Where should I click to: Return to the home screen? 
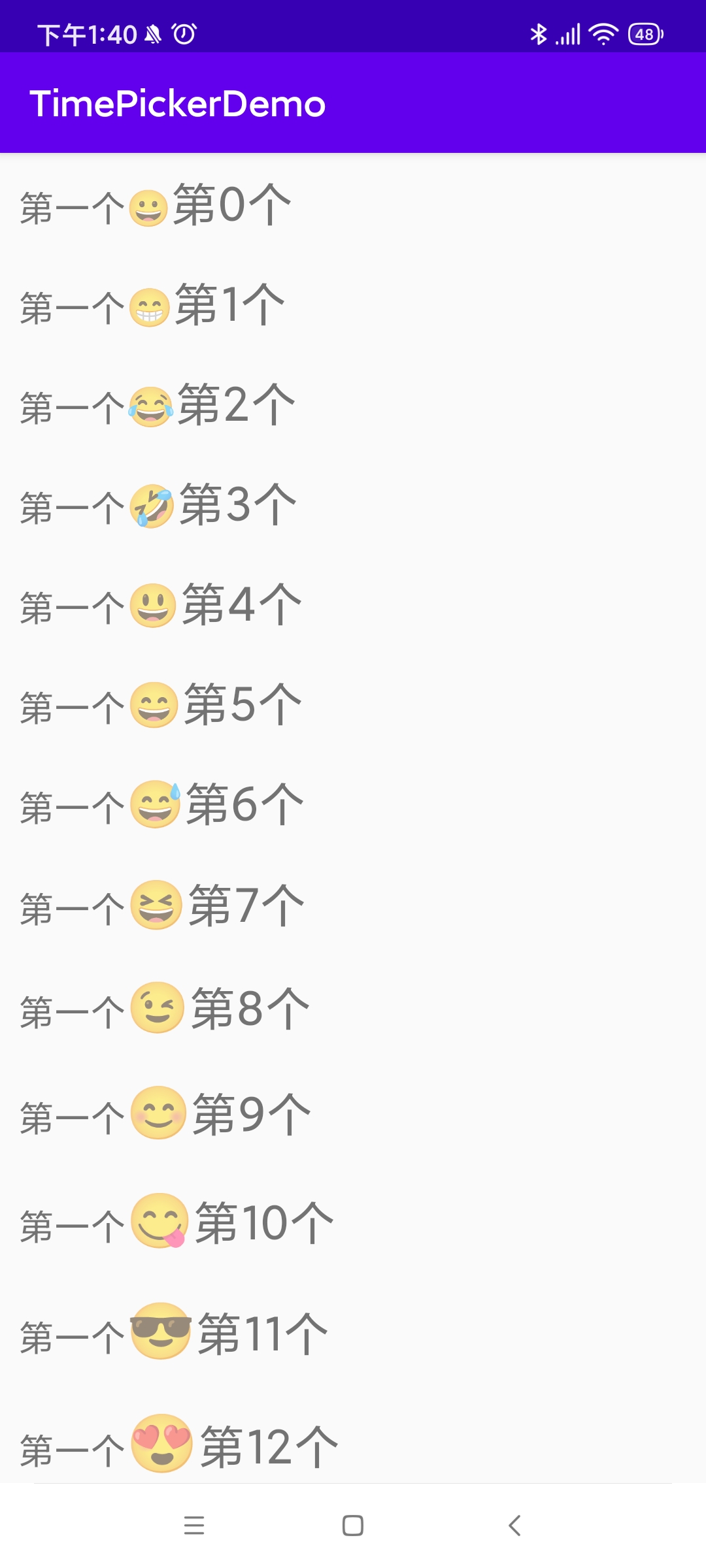(353, 1526)
